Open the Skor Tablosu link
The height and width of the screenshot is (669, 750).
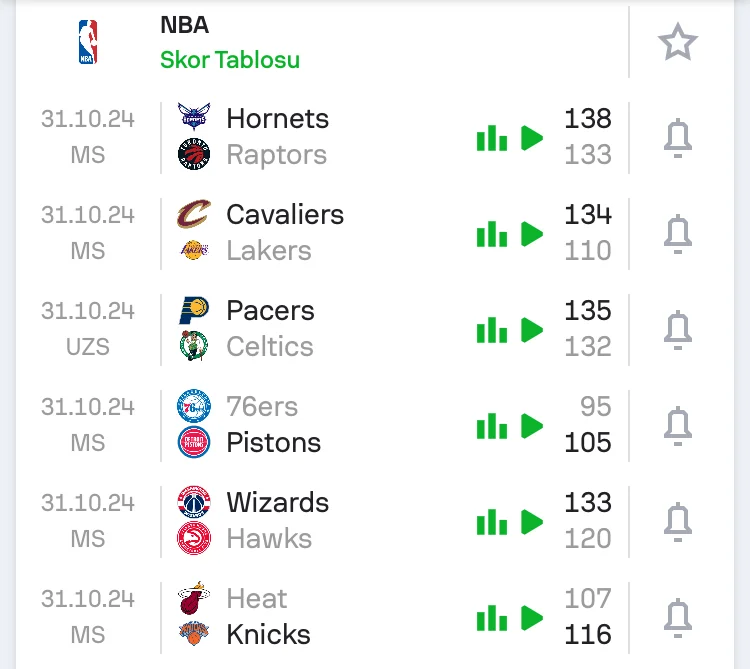[x=230, y=59]
